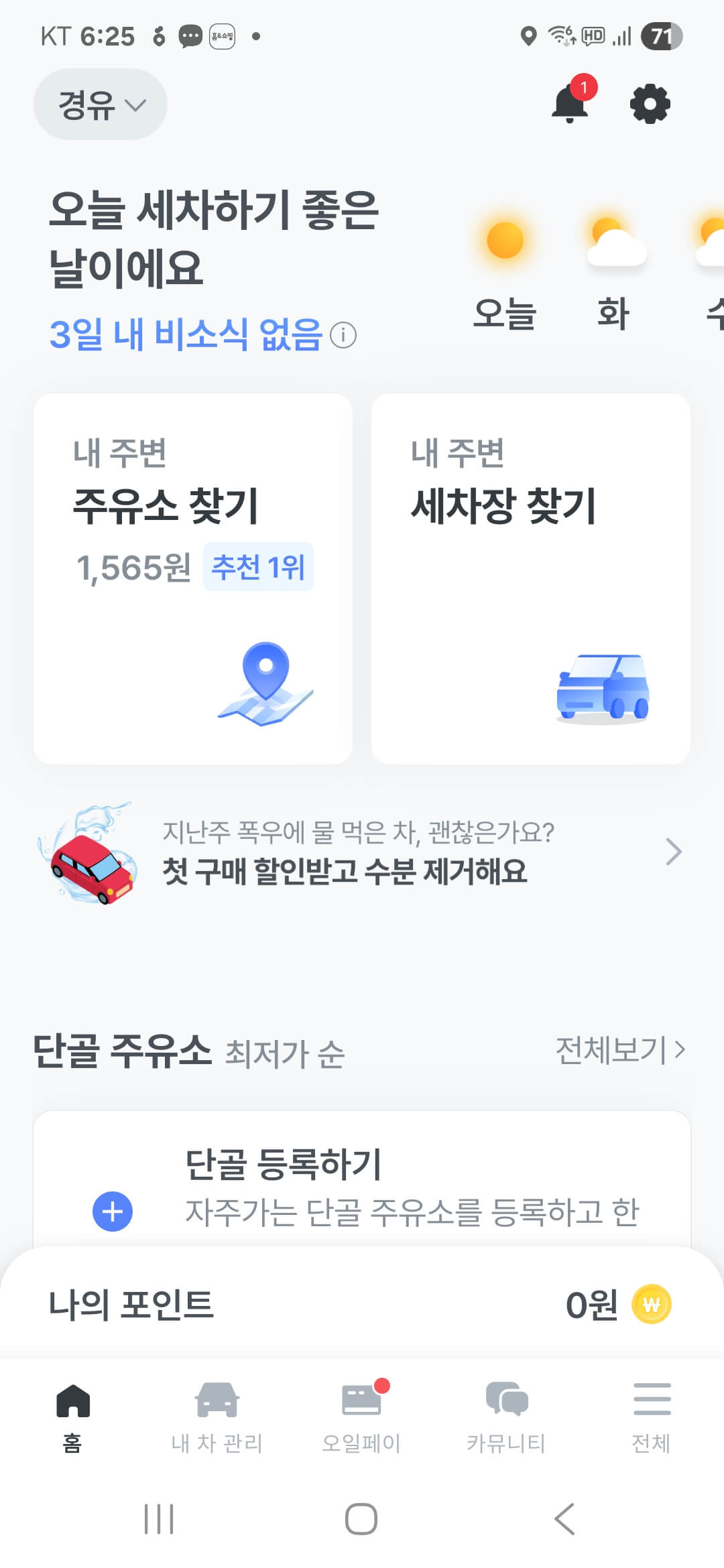The width and height of the screenshot is (724, 1568).
Task: Open the 경유 fuel type dropdown
Action: pos(99,104)
